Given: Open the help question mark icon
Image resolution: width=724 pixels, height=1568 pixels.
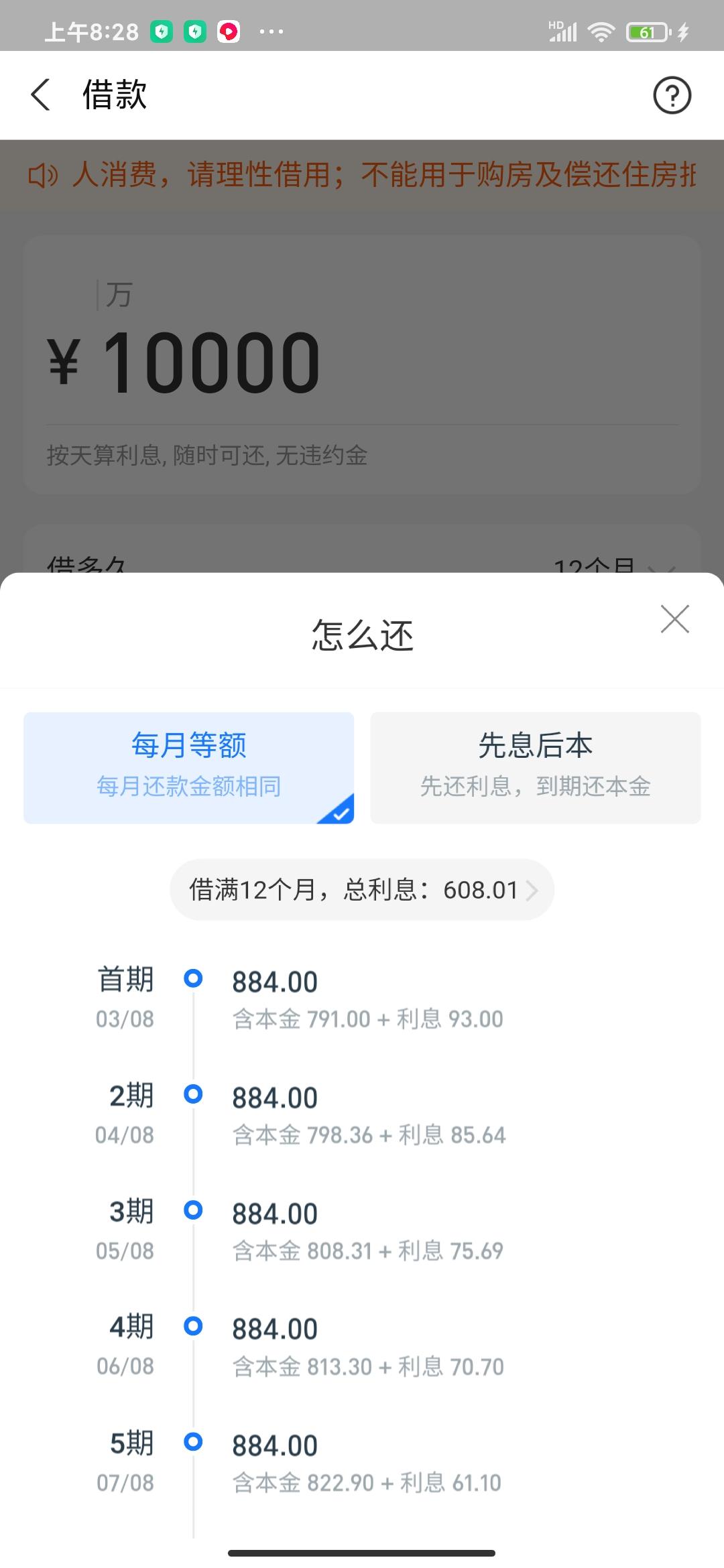Looking at the screenshot, I should (672, 95).
